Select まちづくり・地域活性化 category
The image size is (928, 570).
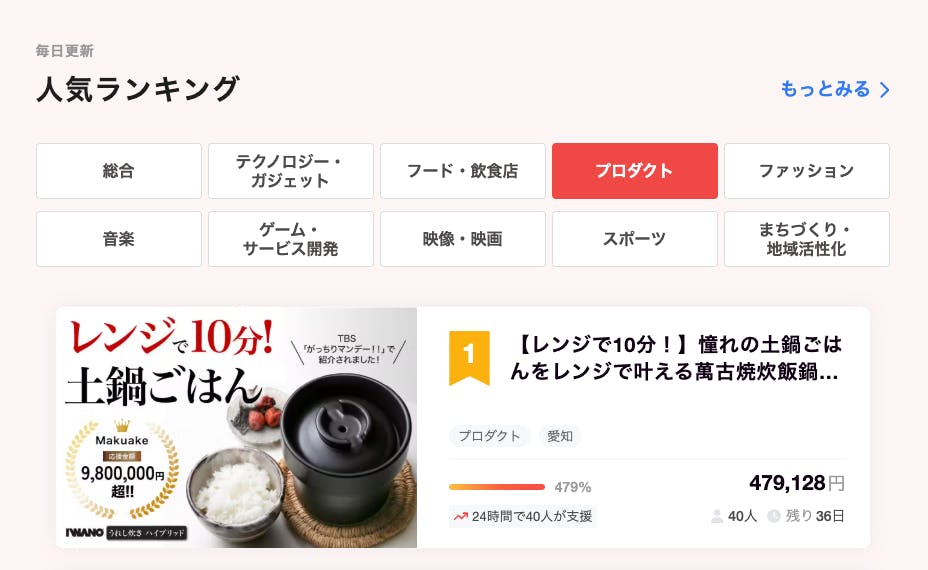(x=806, y=239)
